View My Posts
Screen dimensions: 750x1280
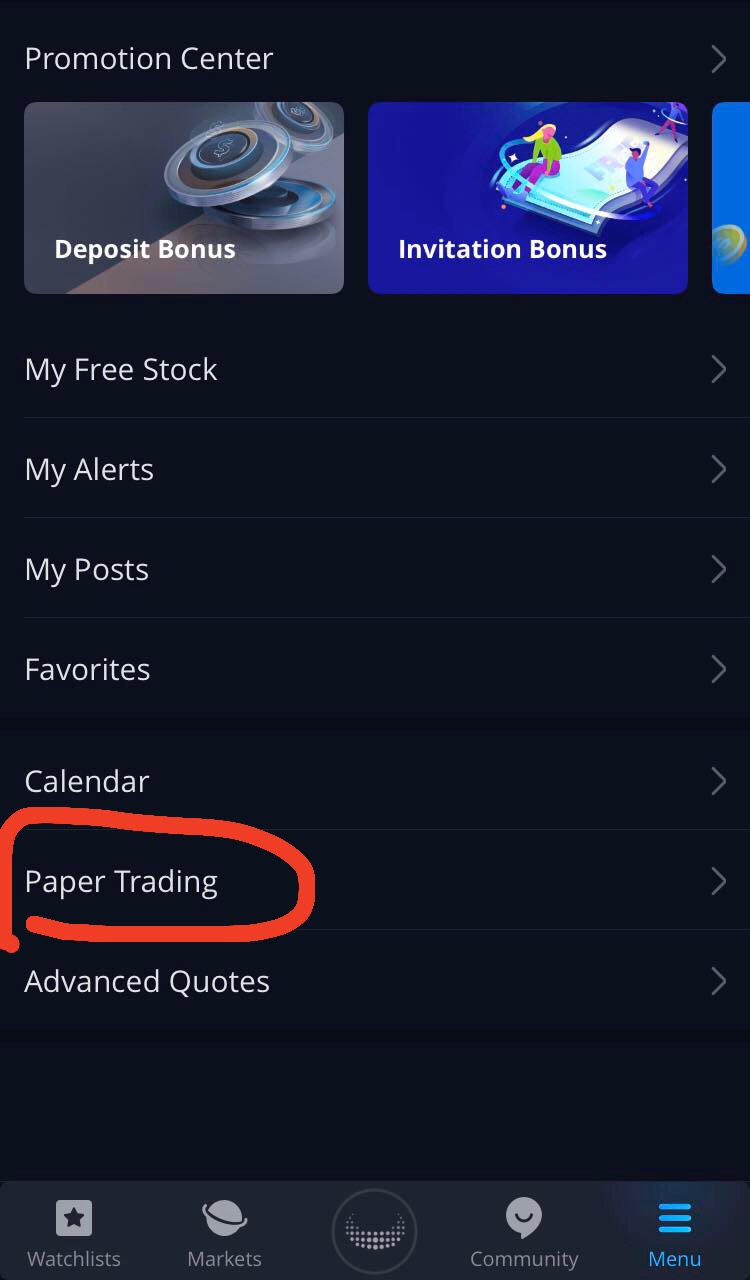(87, 569)
